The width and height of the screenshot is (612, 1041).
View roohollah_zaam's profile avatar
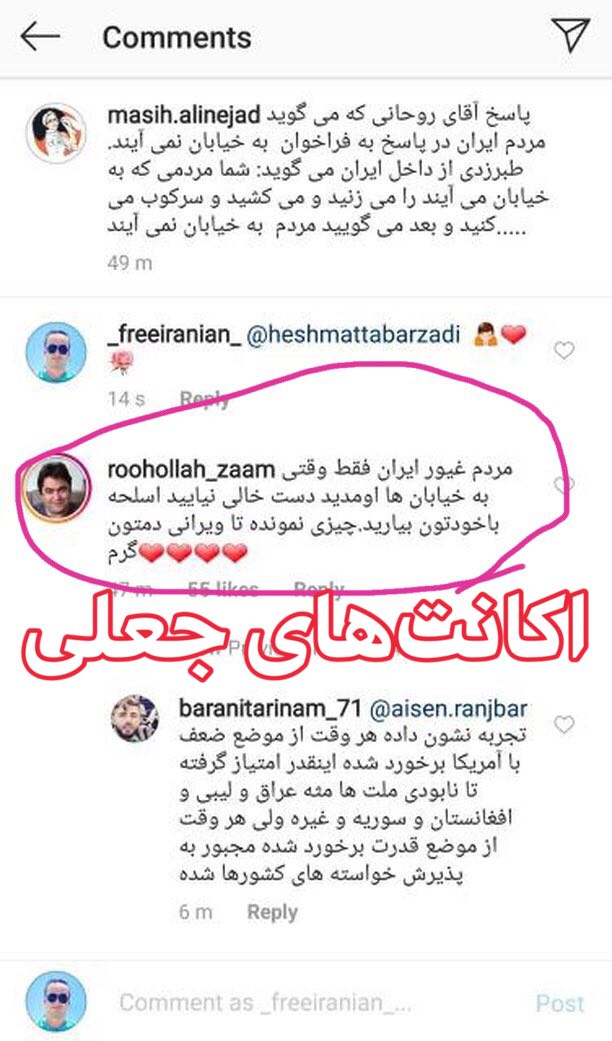pos(56,488)
